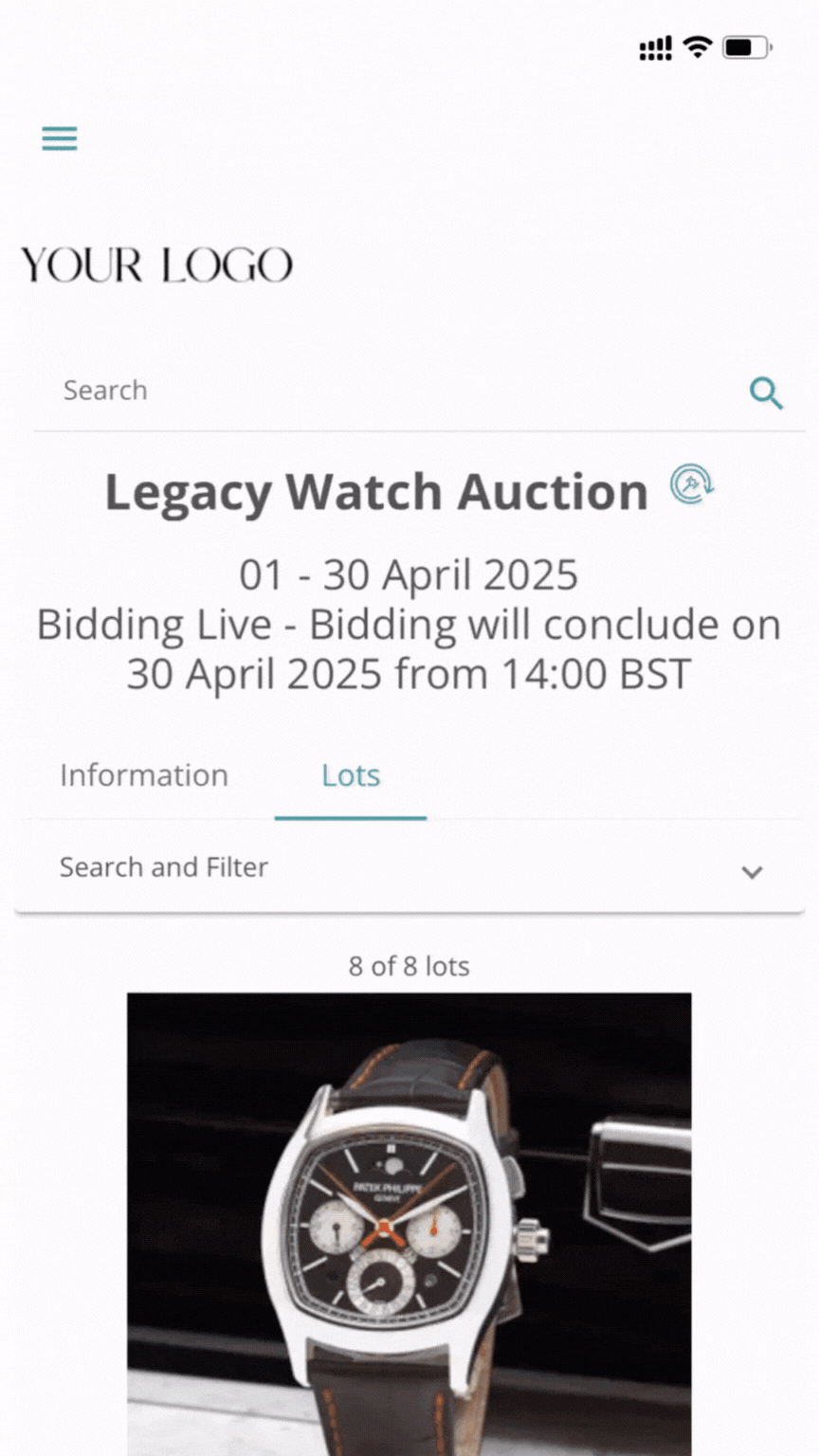Tap the Search input field
819x1456 pixels.
coord(379,391)
